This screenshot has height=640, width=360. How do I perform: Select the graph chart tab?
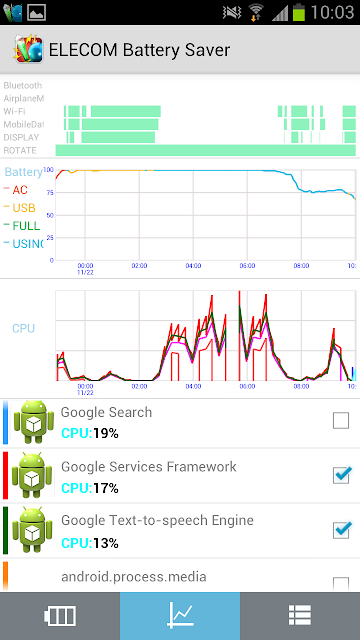tap(180, 616)
